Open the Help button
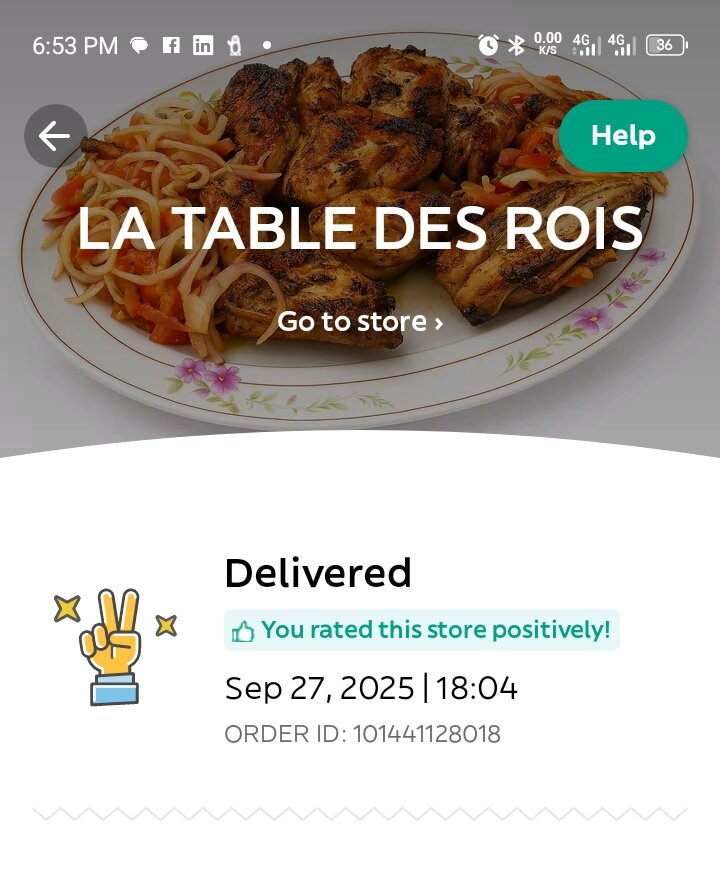This screenshot has width=720, height=878. (623, 136)
